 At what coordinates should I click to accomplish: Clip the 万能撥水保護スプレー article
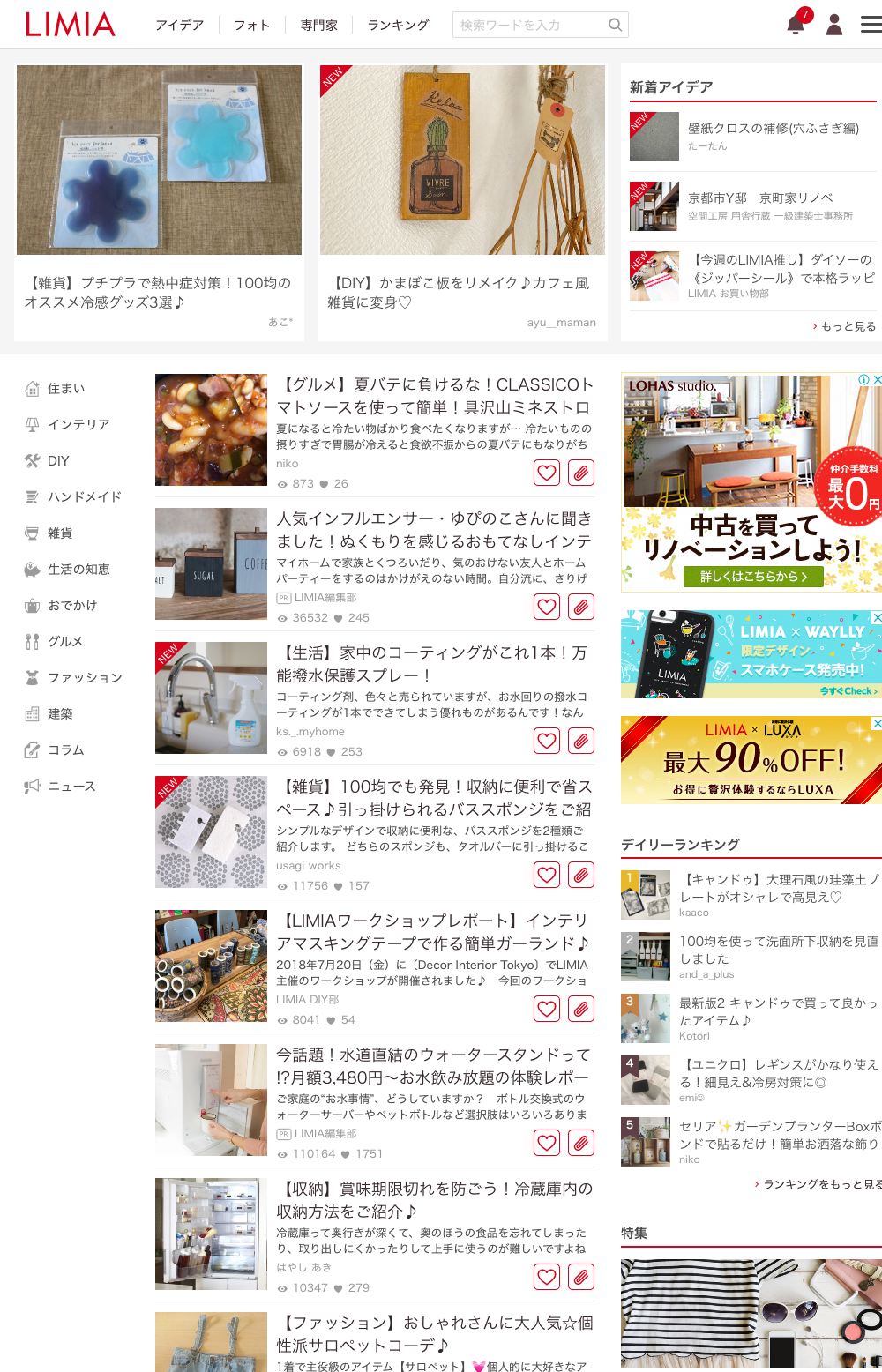click(580, 741)
